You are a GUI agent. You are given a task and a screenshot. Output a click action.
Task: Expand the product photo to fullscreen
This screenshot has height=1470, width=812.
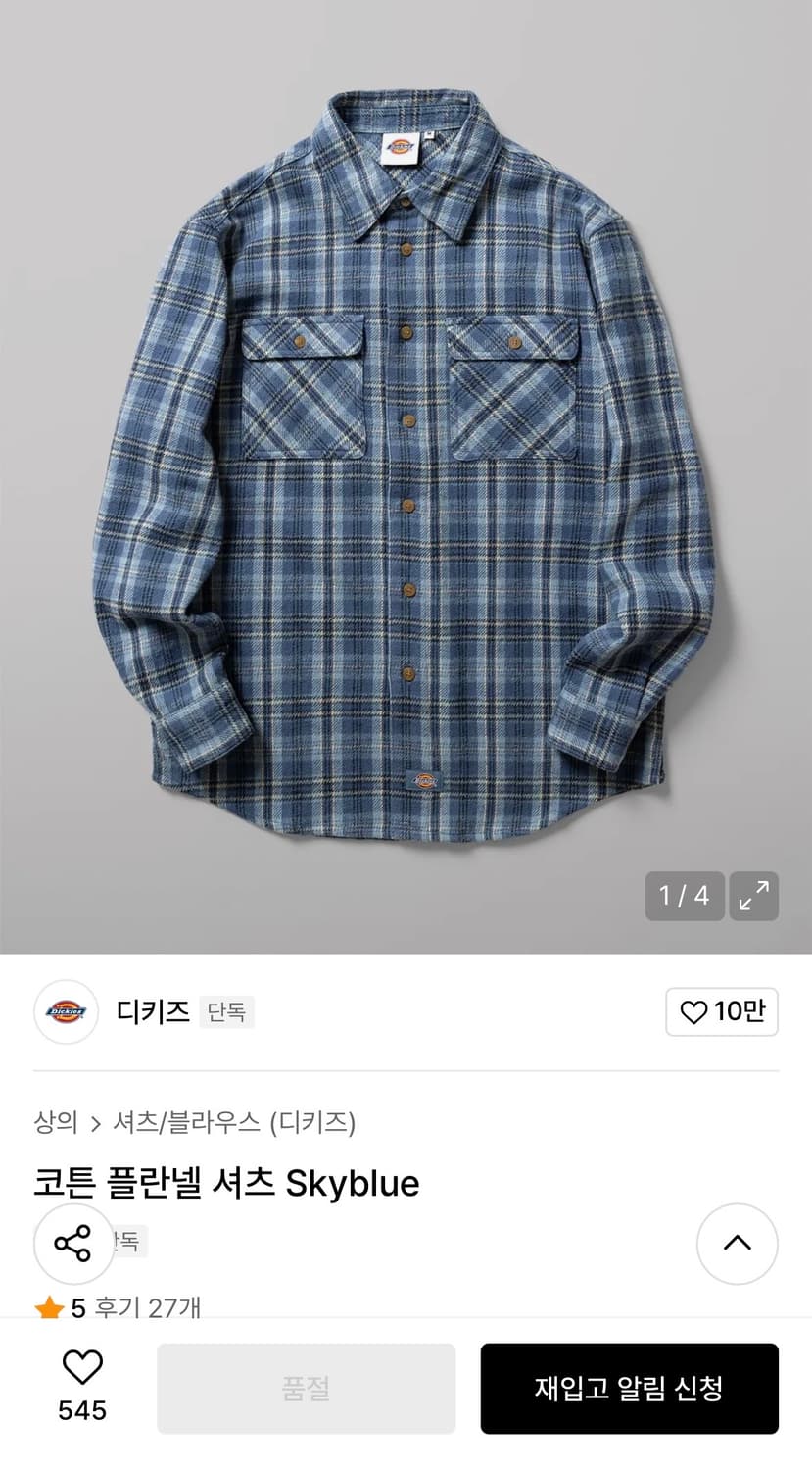point(752,895)
